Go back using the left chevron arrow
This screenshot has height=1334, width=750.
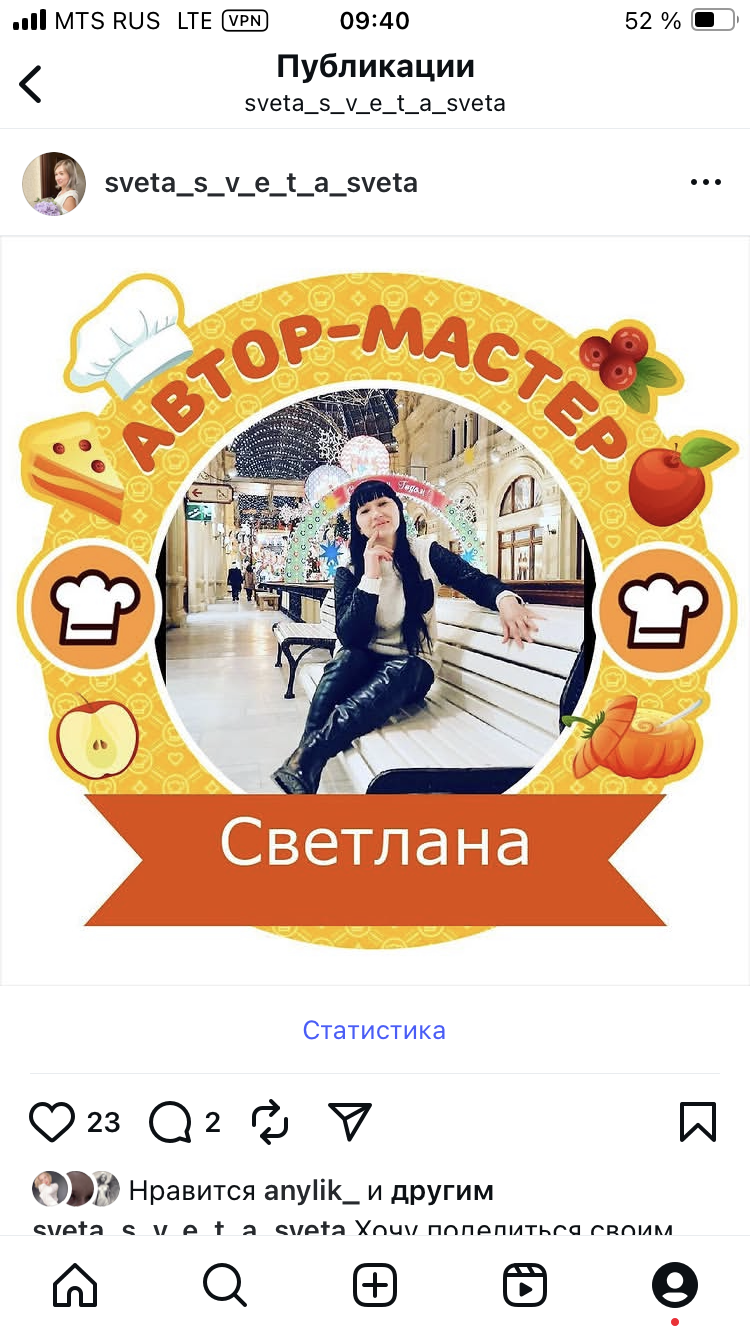click(30, 84)
